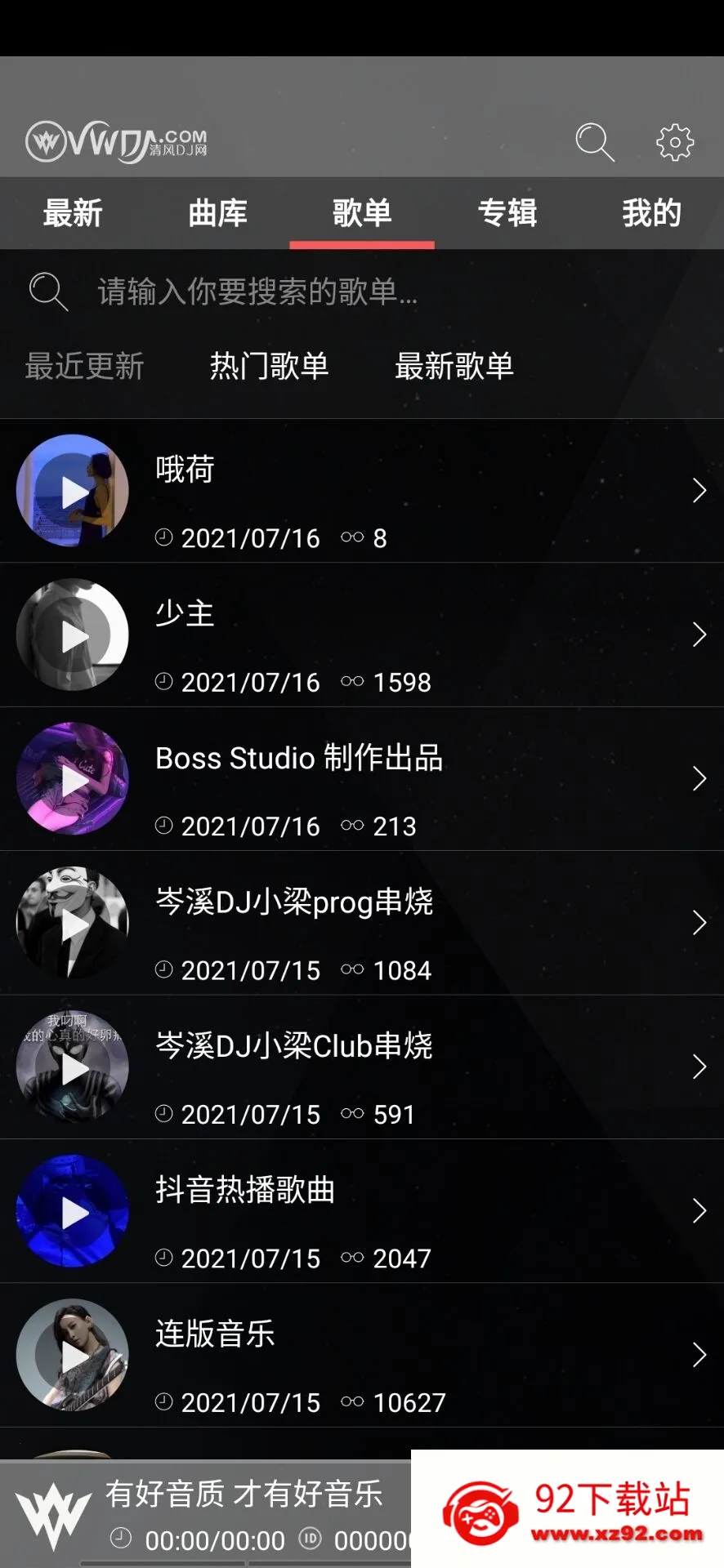Open 岑溪DJ小梁prog串烧 playlist

click(409, 923)
